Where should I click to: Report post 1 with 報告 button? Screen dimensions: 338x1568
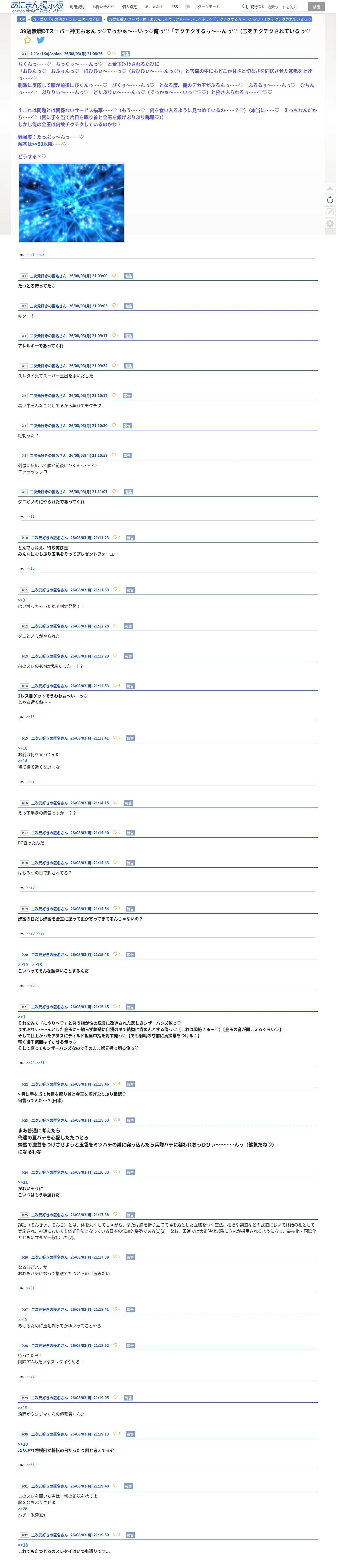coord(126,54)
